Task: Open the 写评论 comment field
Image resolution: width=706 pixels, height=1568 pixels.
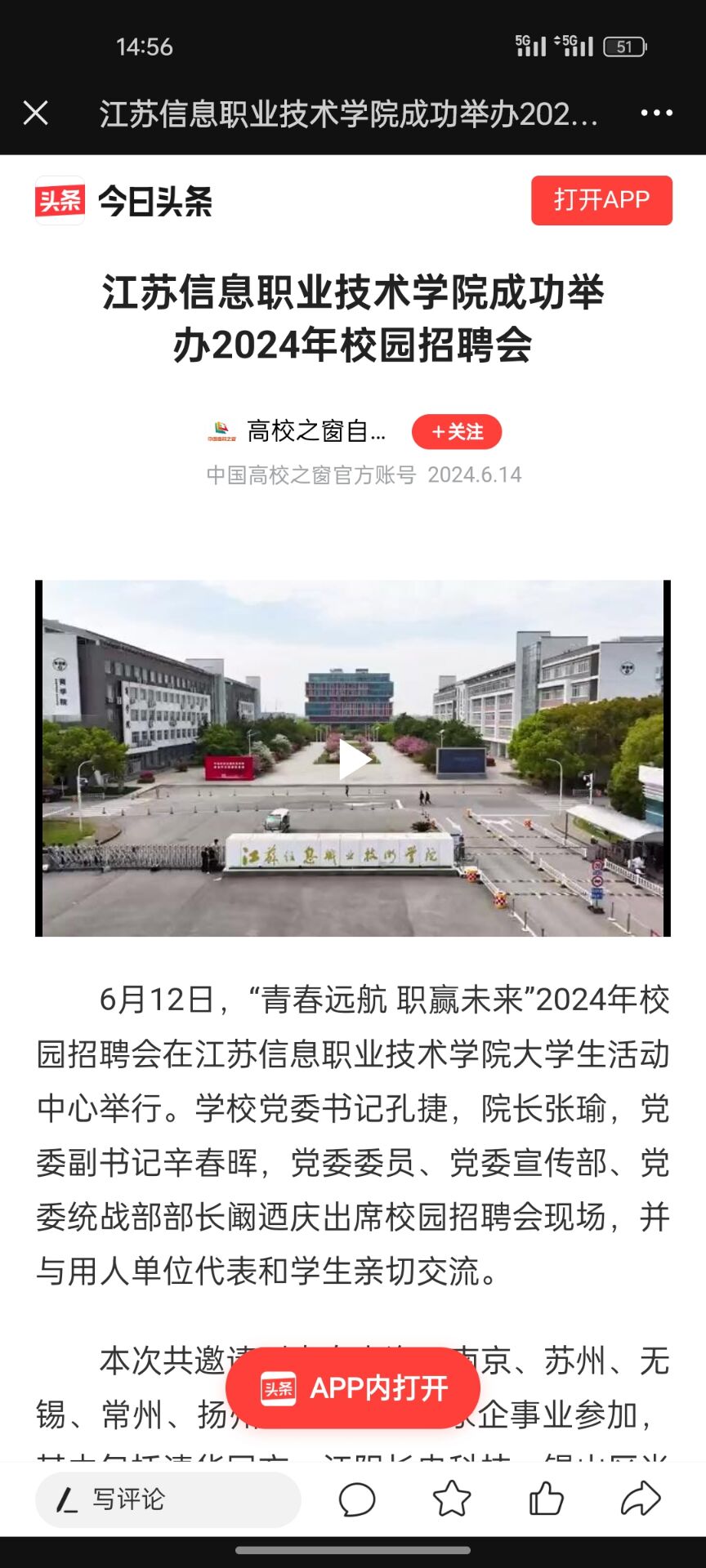Action: (x=168, y=1499)
